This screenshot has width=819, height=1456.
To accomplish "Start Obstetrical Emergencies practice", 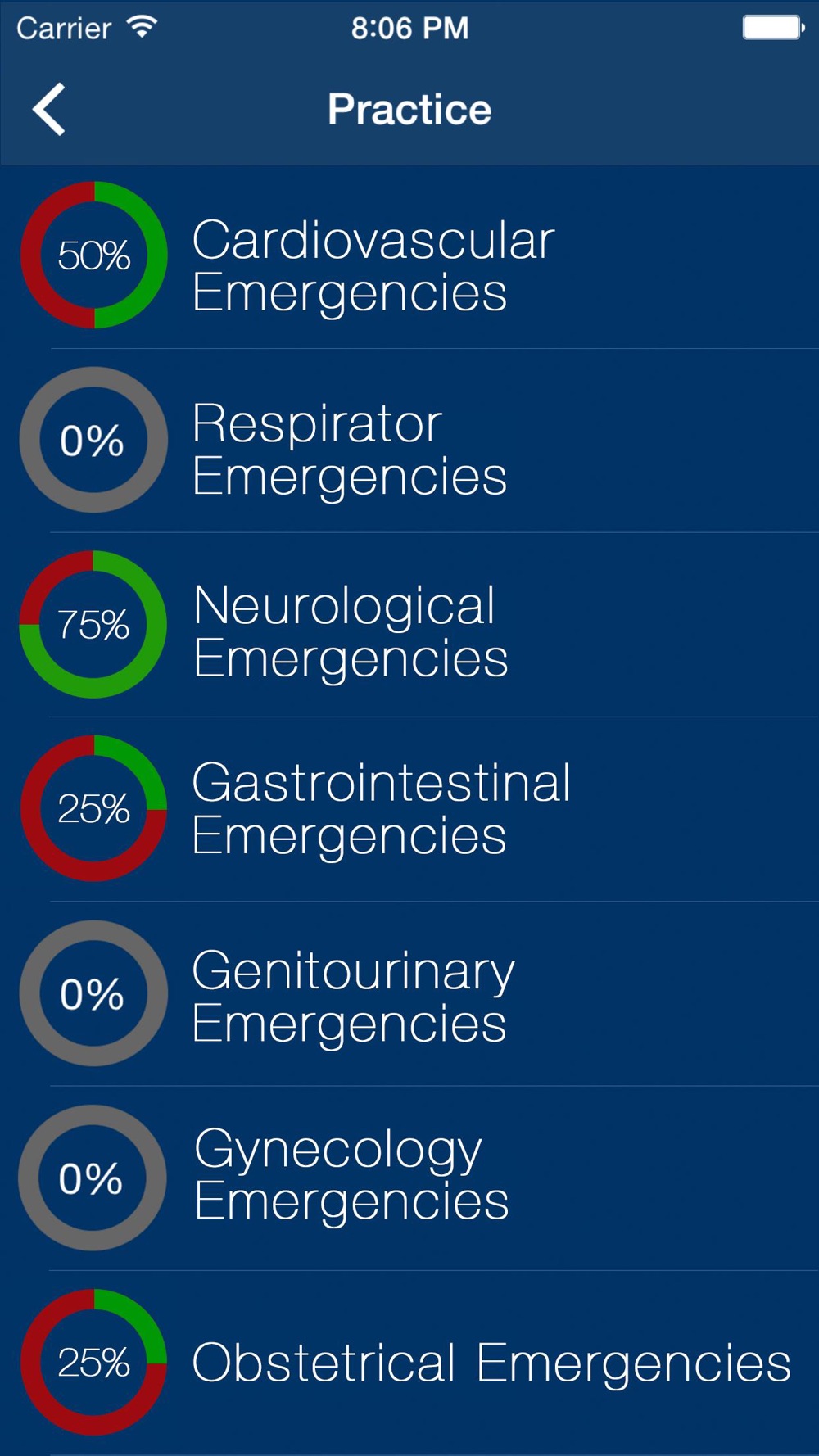I will pos(409,1363).
